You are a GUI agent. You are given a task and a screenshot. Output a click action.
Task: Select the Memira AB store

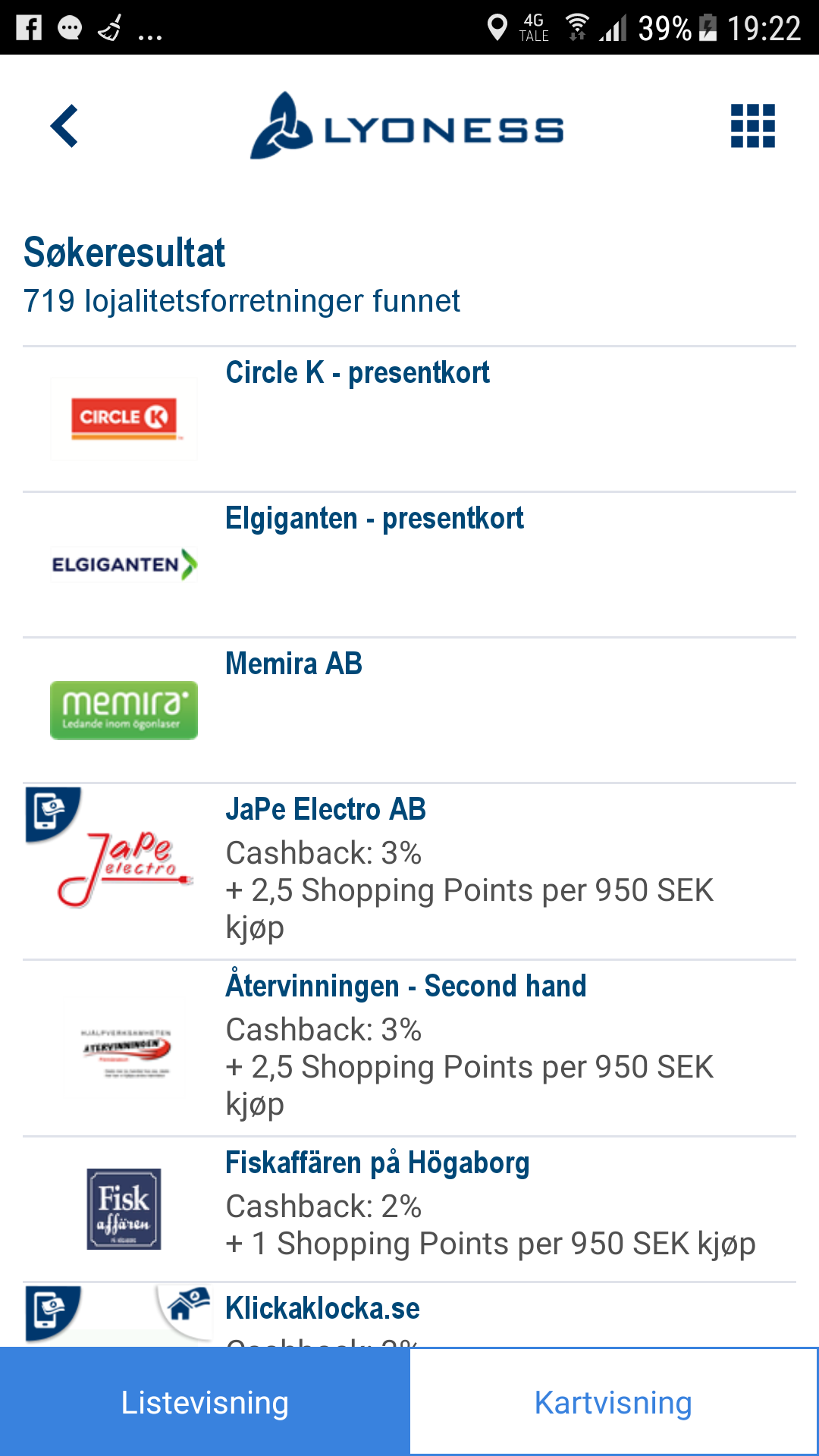(409, 711)
